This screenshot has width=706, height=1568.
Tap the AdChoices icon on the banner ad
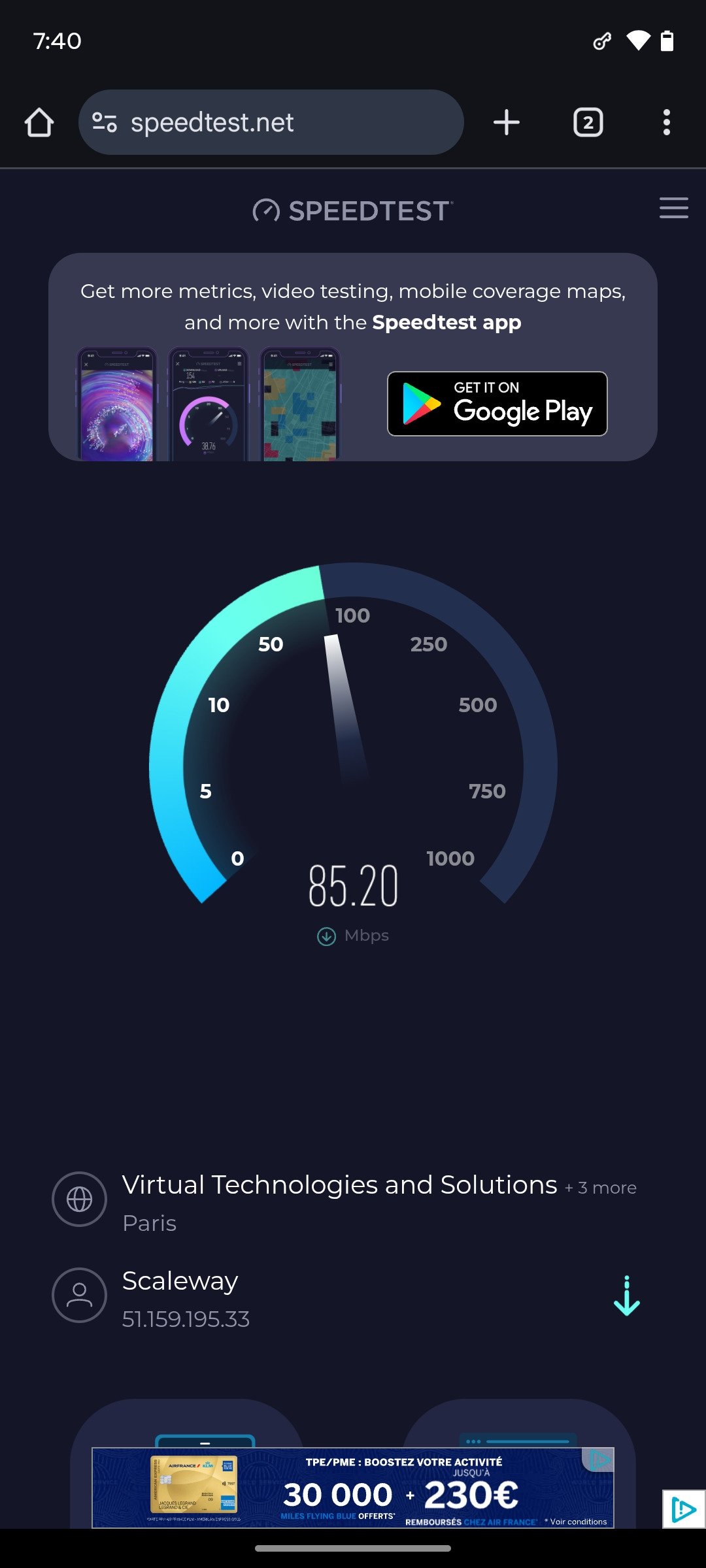tap(599, 1460)
